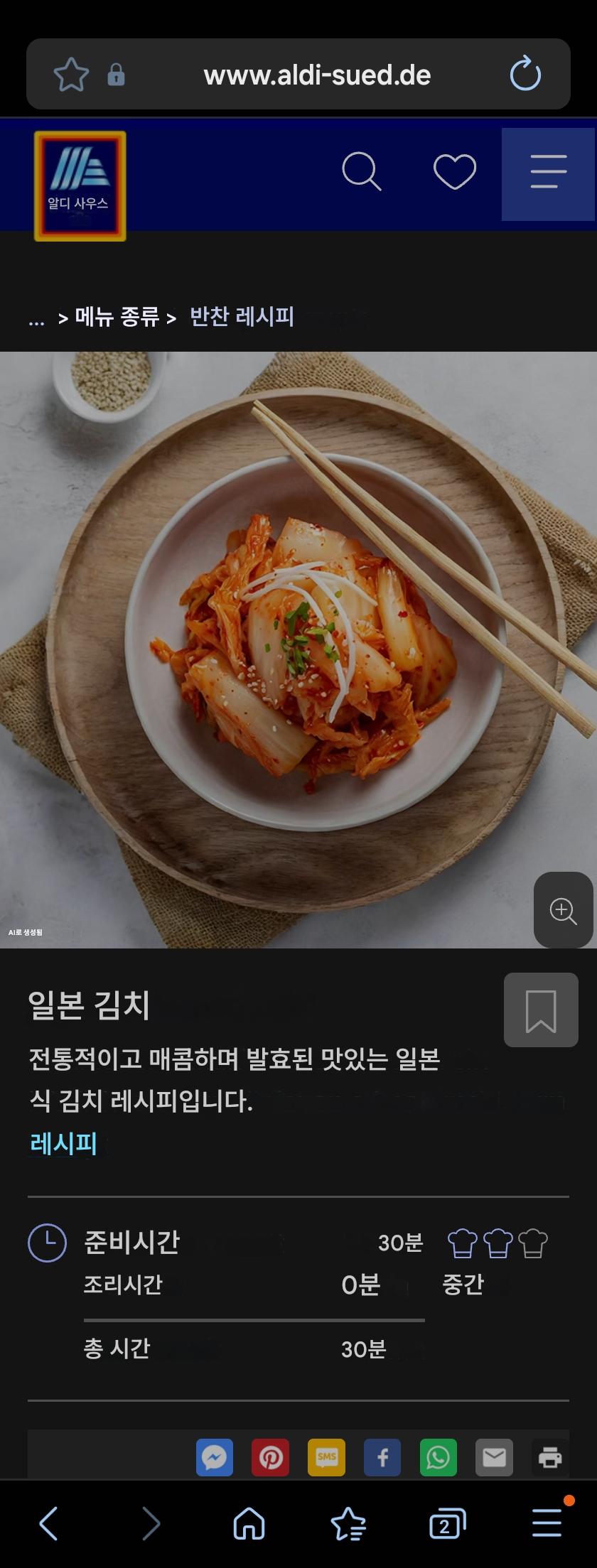Share recipe via WhatsApp
Viewport: 597px width, 1568px height.
(x=439, y=1458)
